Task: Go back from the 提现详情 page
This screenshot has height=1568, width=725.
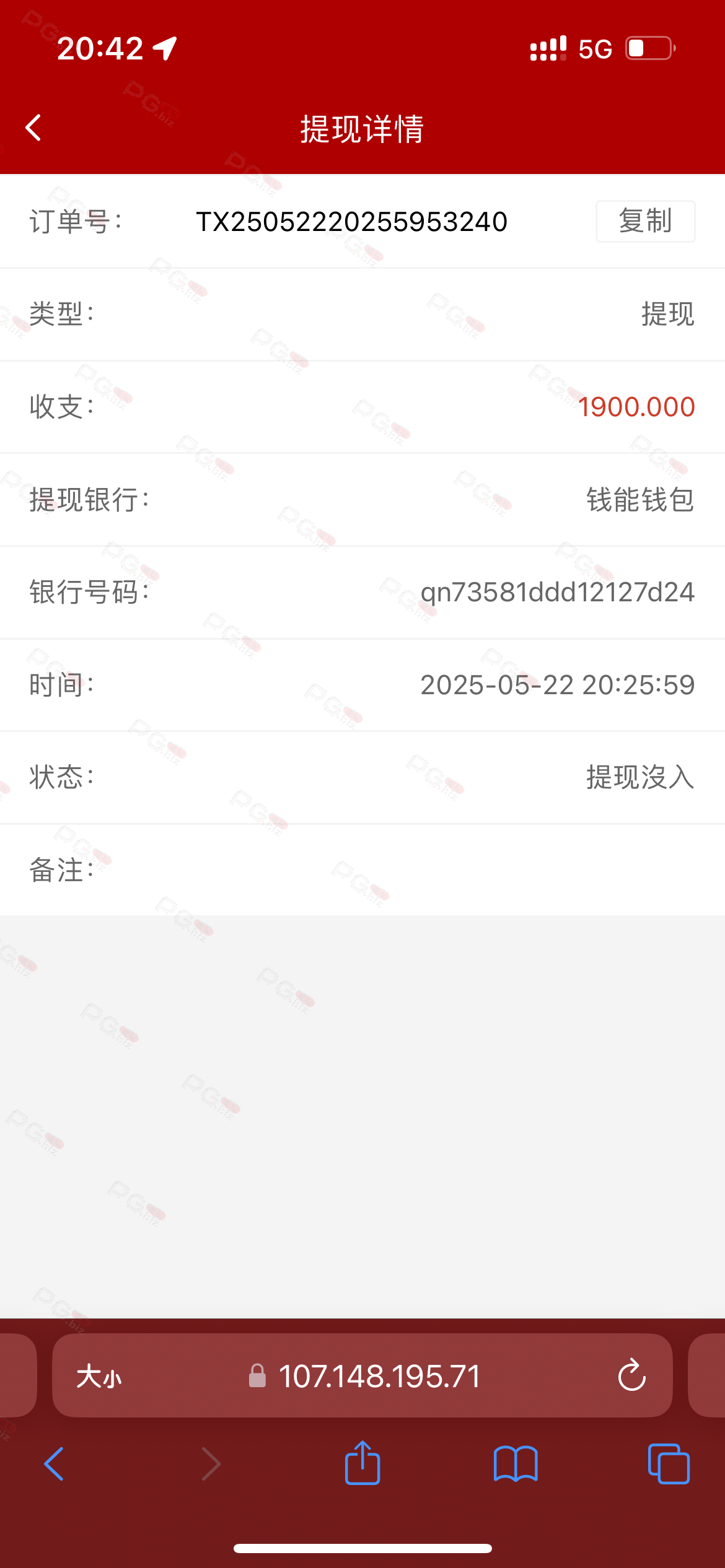Action: [x=33, y=128]
